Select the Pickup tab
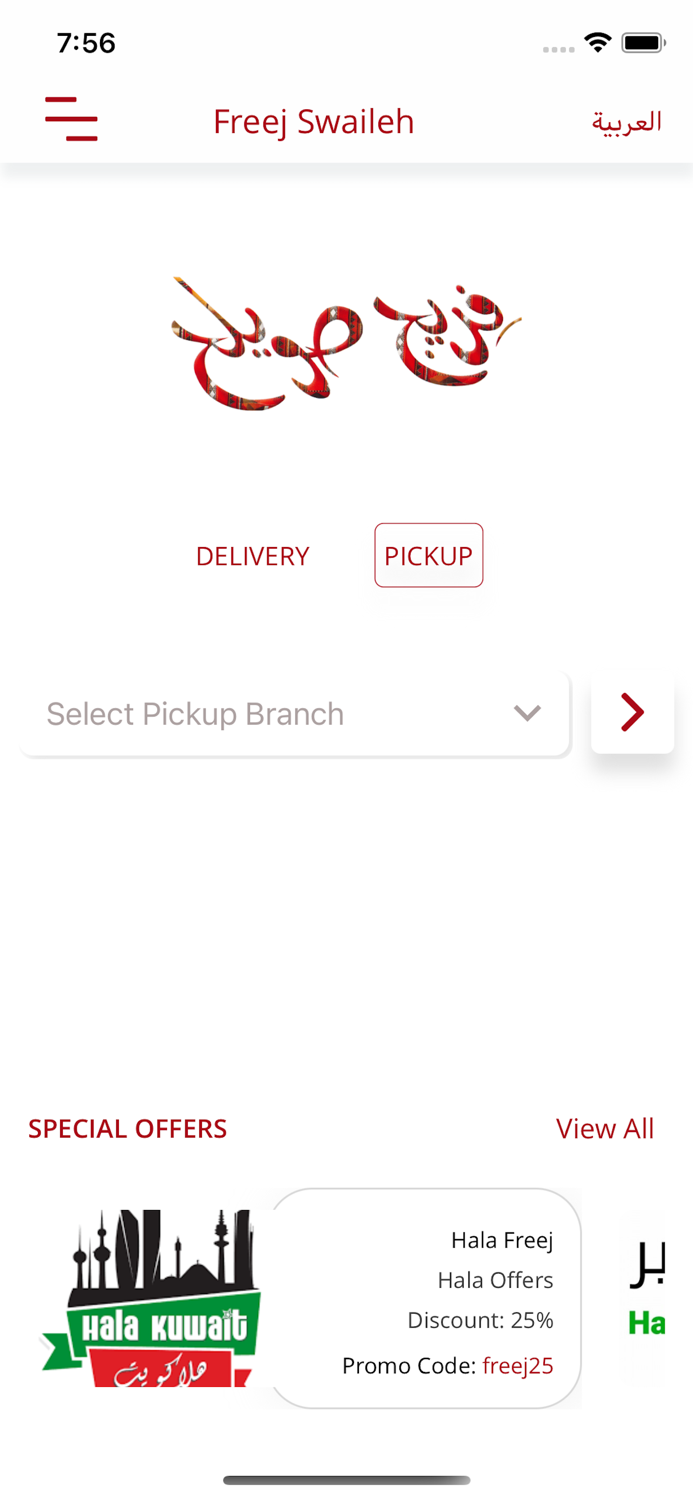 point(428,556)
